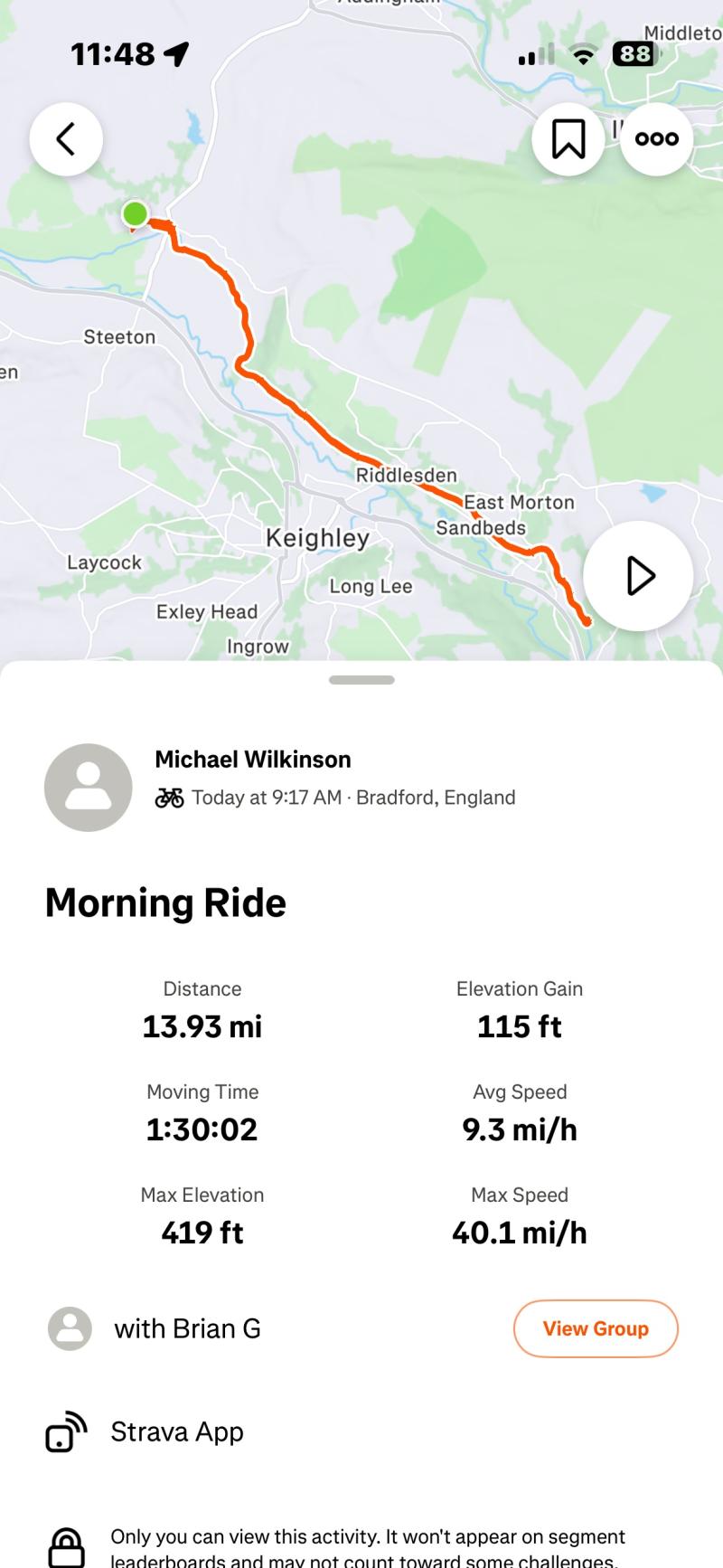Screen dimensions: 723x1568
Task: Open the ride with Brian G row
Action: [187, 1328]
